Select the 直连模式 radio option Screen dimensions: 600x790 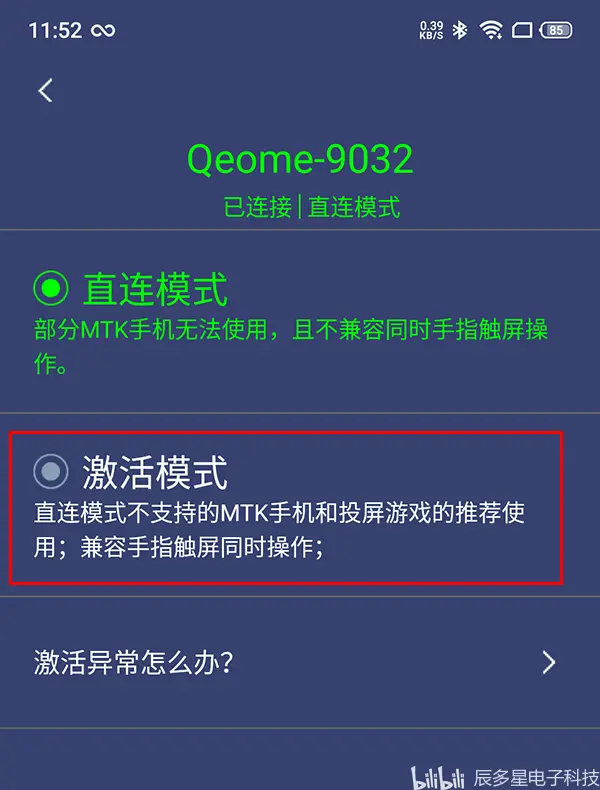(50, 290)
